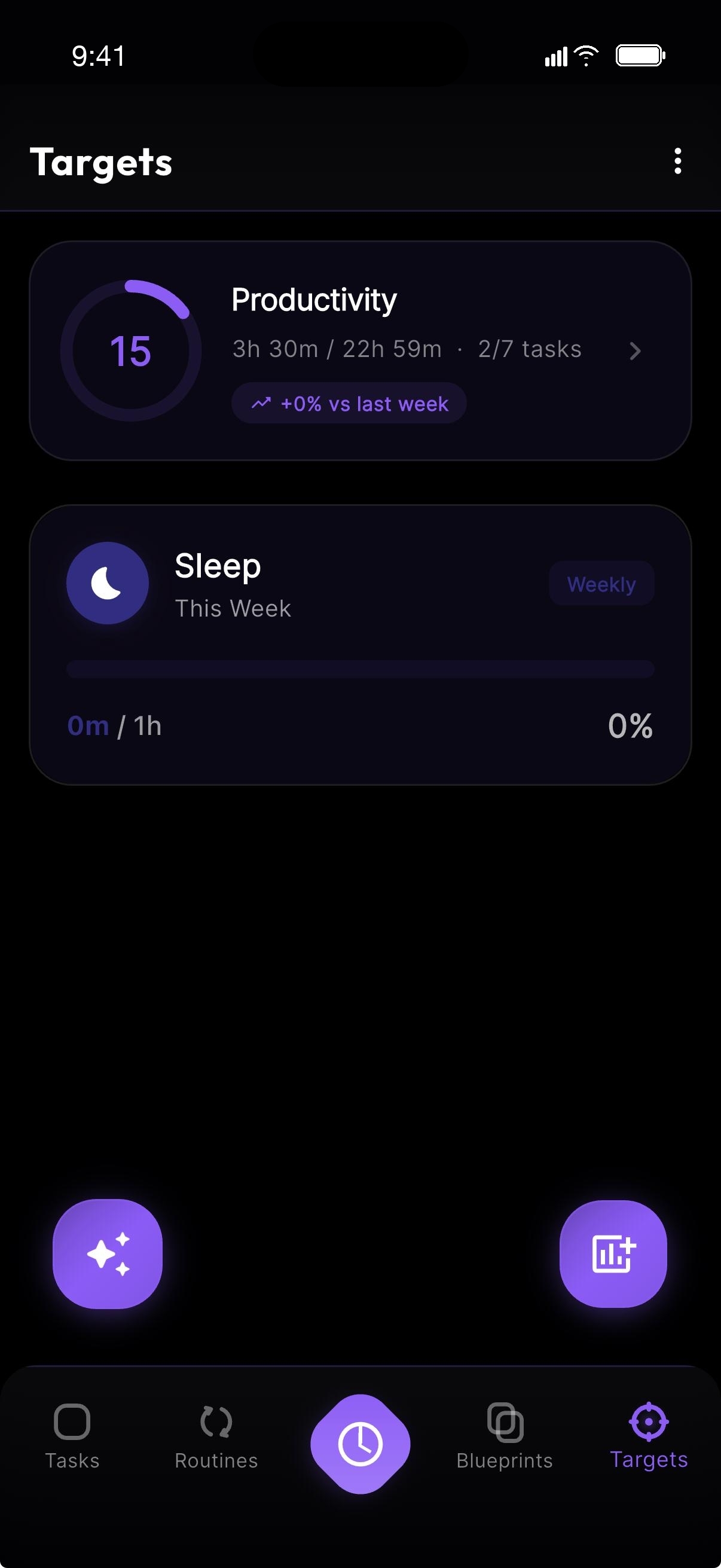This screenshot has height=1568, width=721.
Task: Tap the Wi-Fi status bar icon
Action: point(585,55)
